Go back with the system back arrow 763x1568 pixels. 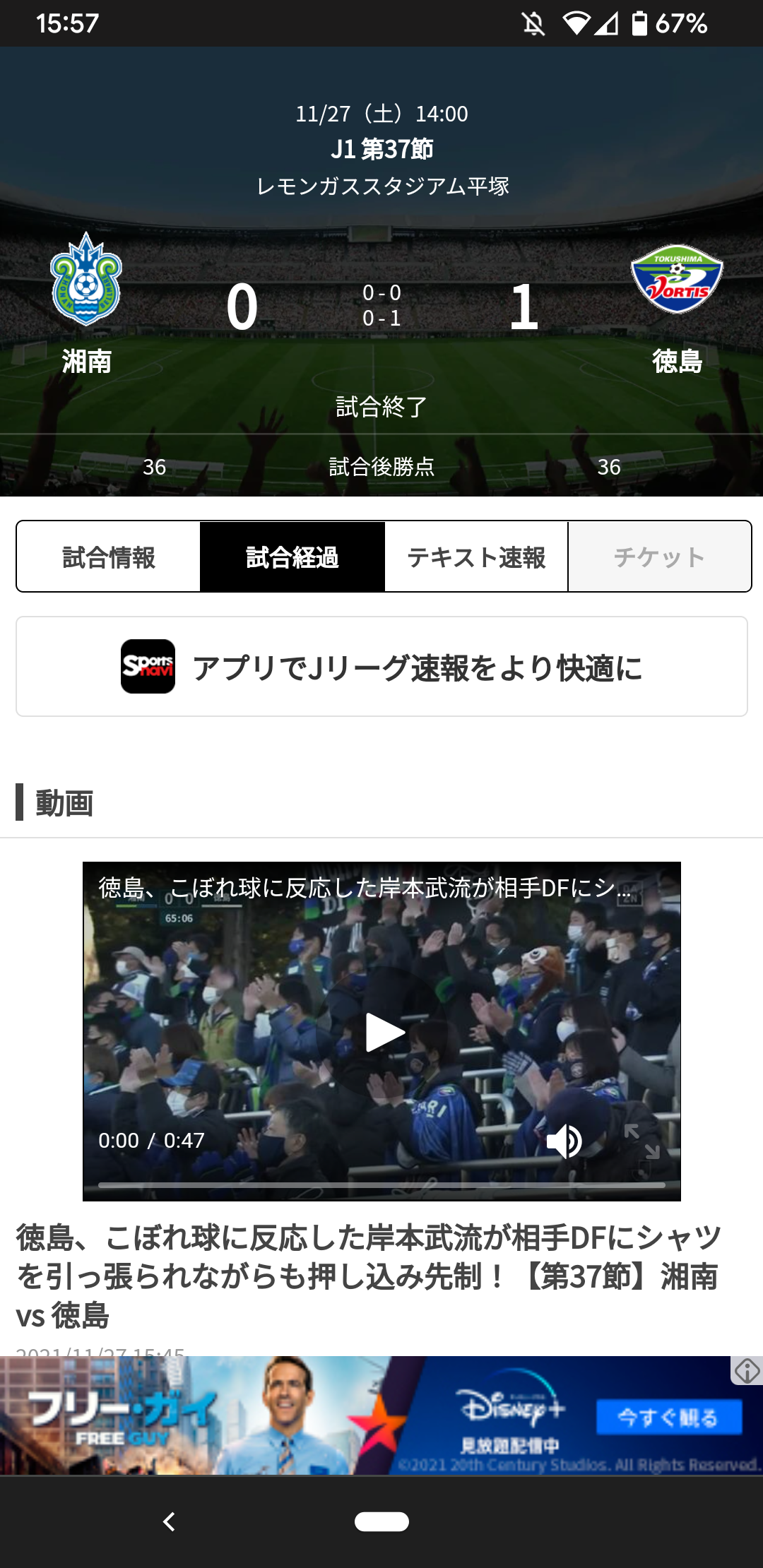click(169, 1521)
